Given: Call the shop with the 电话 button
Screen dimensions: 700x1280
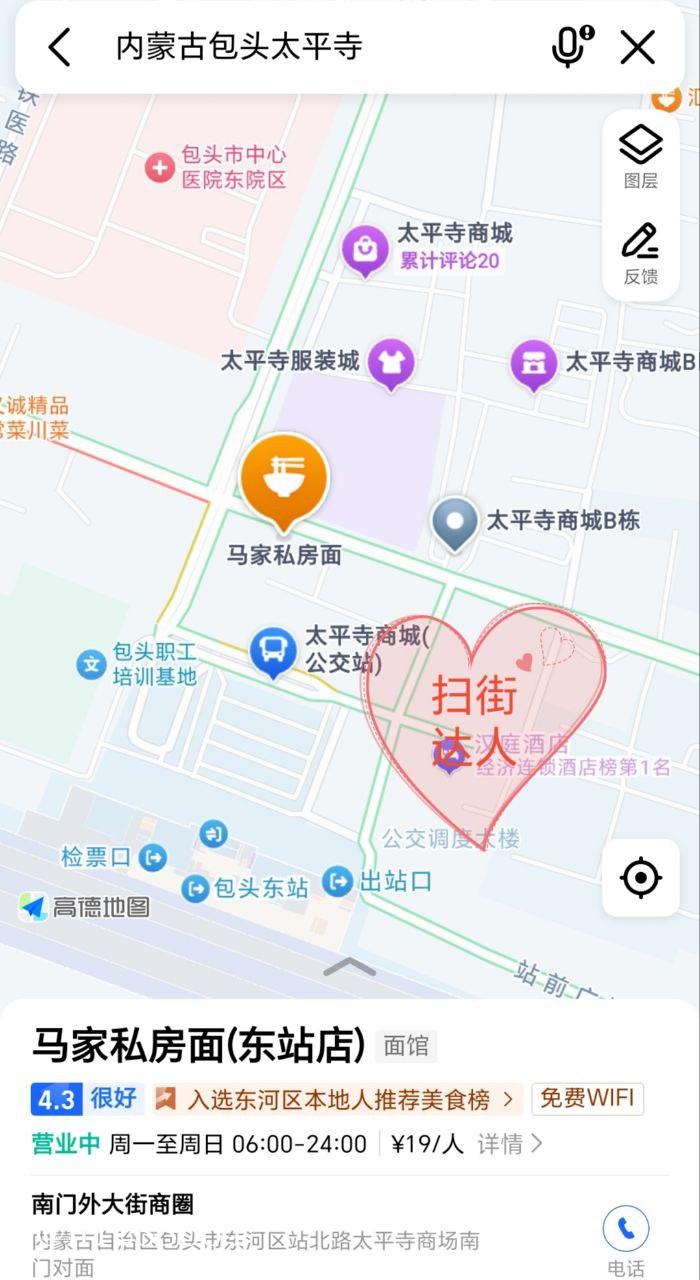Looking at the screenshot, I should [x=626, y=1237].
